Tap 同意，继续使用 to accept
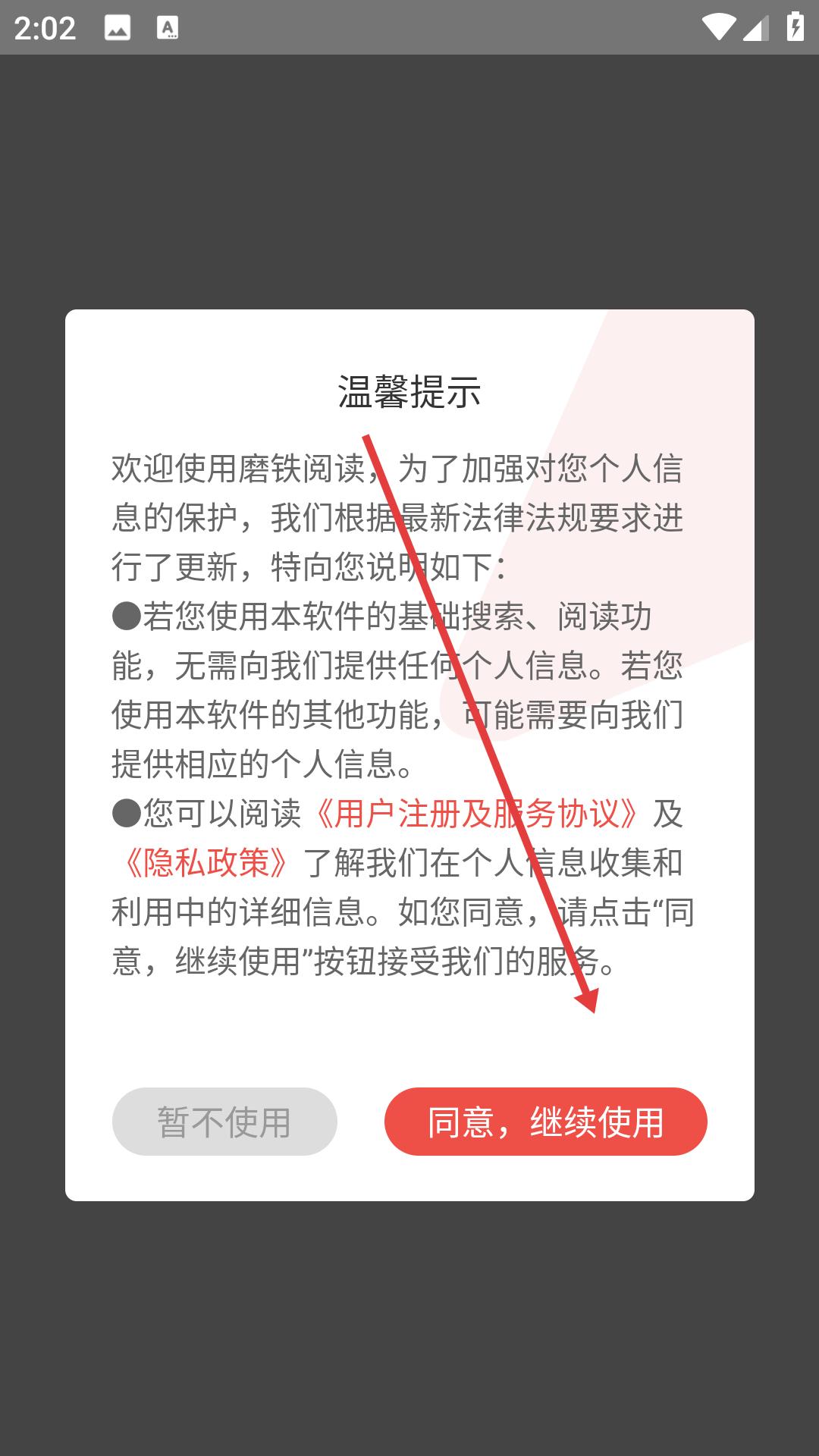The image size is (819, 1456). [545, 1122]
